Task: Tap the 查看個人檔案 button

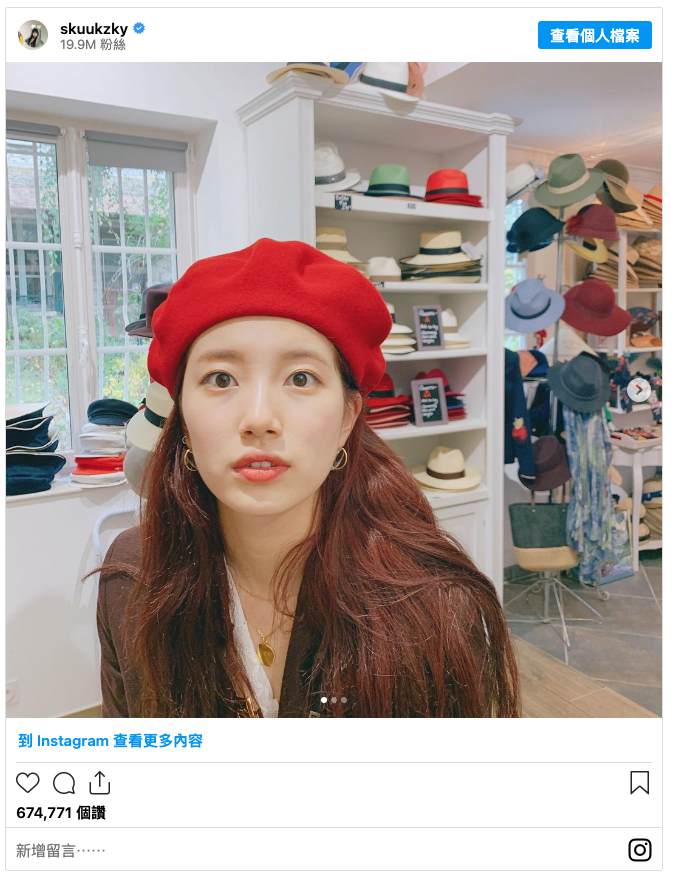Action: point(594,35)
